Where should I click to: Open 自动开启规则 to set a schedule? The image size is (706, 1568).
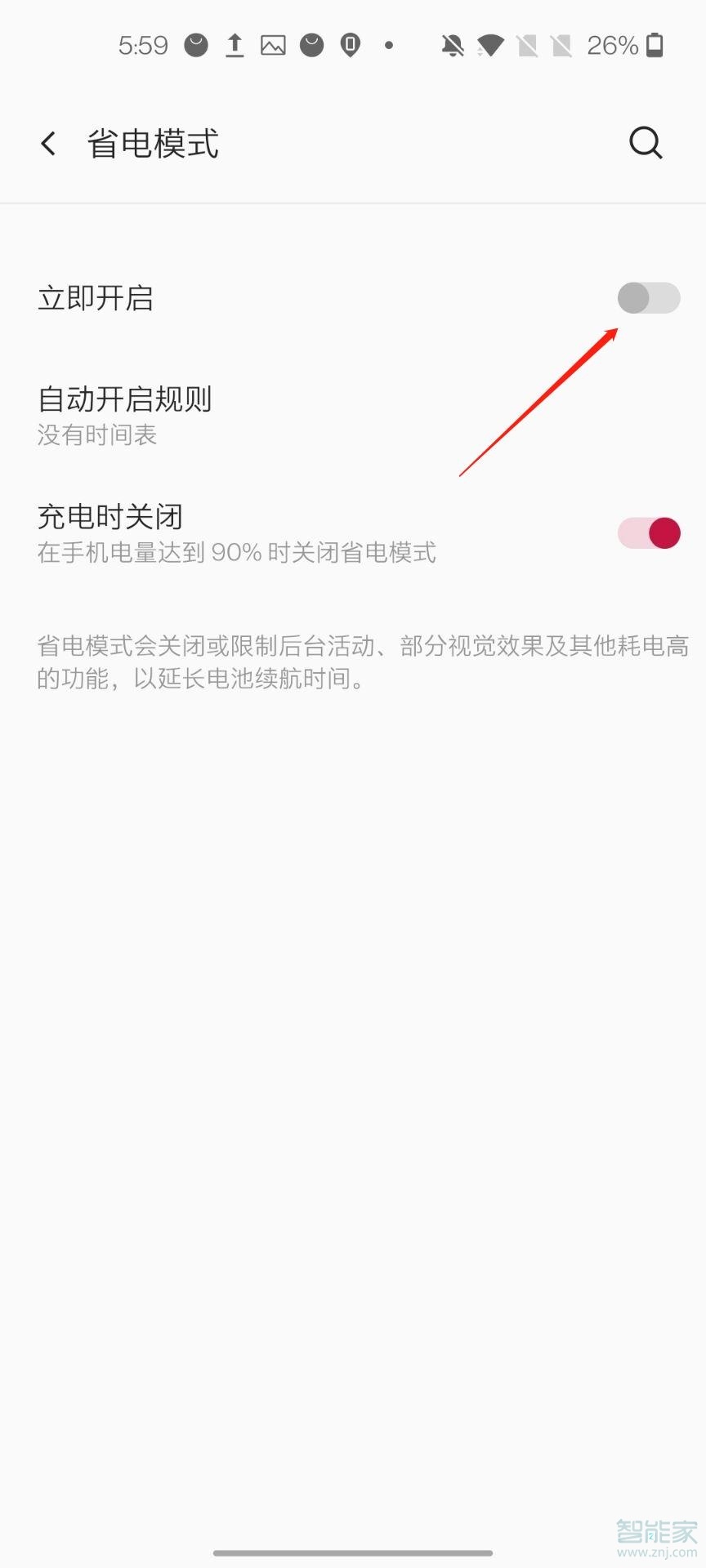124,400
